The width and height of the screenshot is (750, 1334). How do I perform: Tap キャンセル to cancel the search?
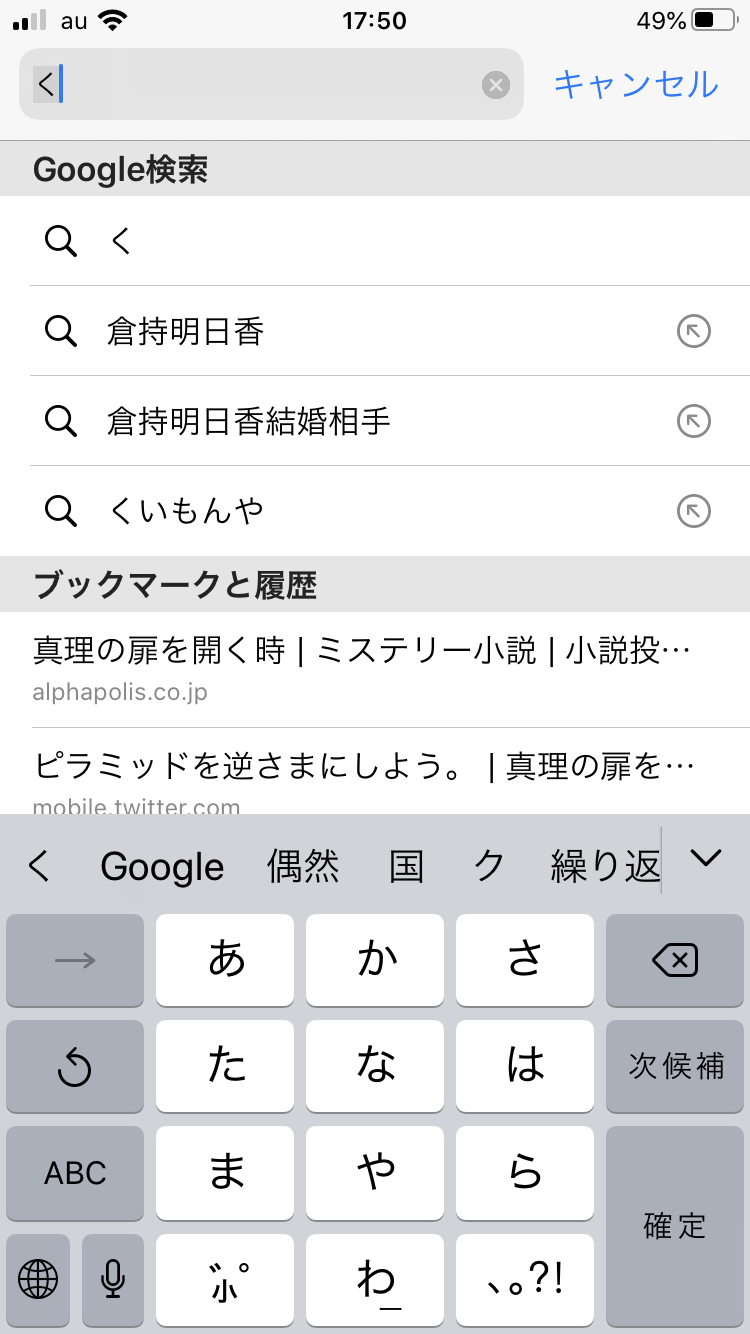point(636,84)
